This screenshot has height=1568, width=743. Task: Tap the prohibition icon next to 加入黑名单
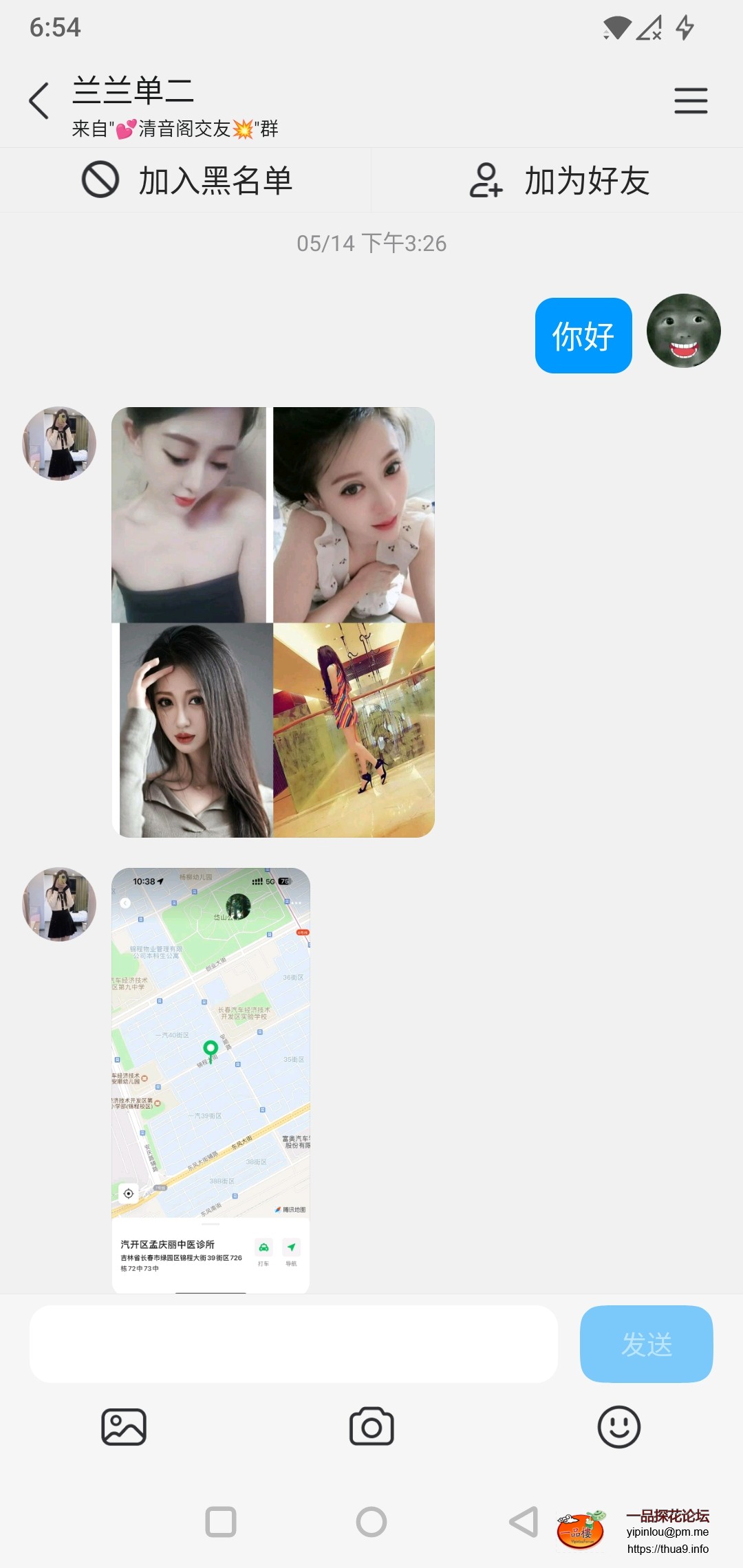pos(100,180)
